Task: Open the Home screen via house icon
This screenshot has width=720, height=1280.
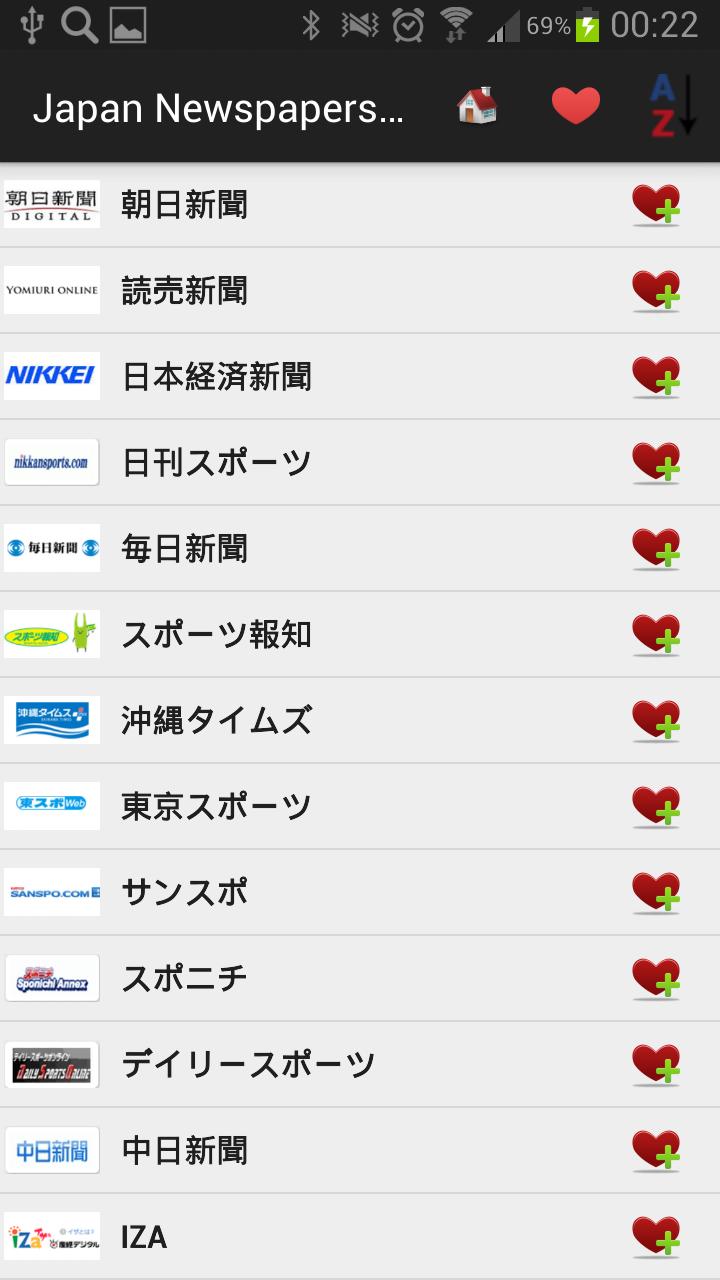Action: point(475,104)
